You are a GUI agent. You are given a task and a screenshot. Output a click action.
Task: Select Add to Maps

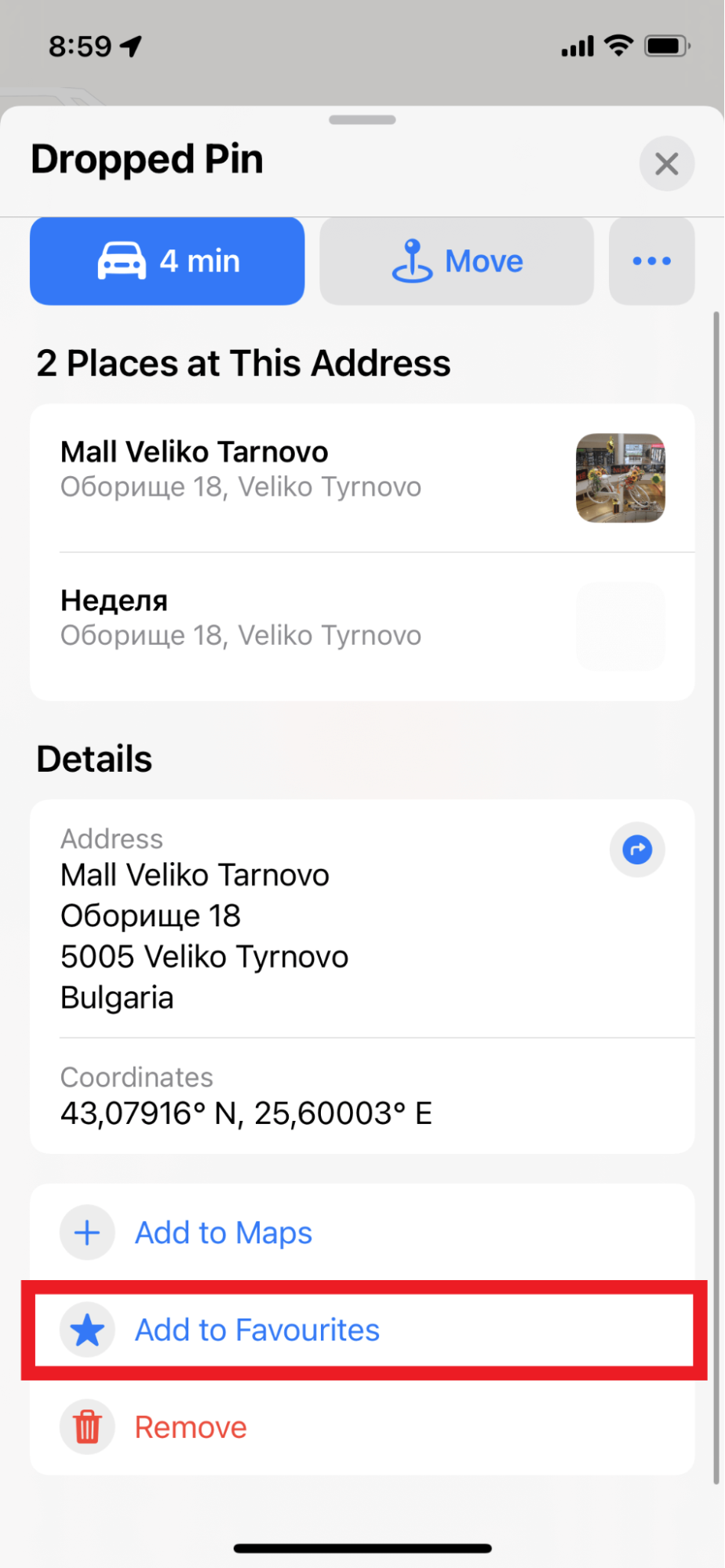pos(362,1232)
